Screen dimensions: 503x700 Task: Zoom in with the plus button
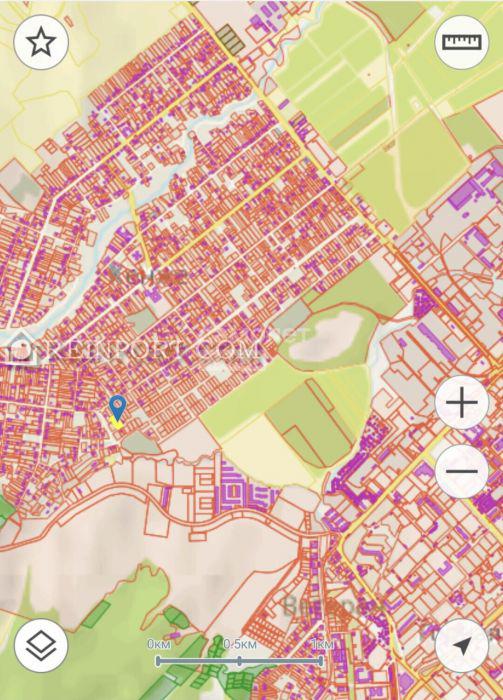pyautogui.click(x=461, y=403)
